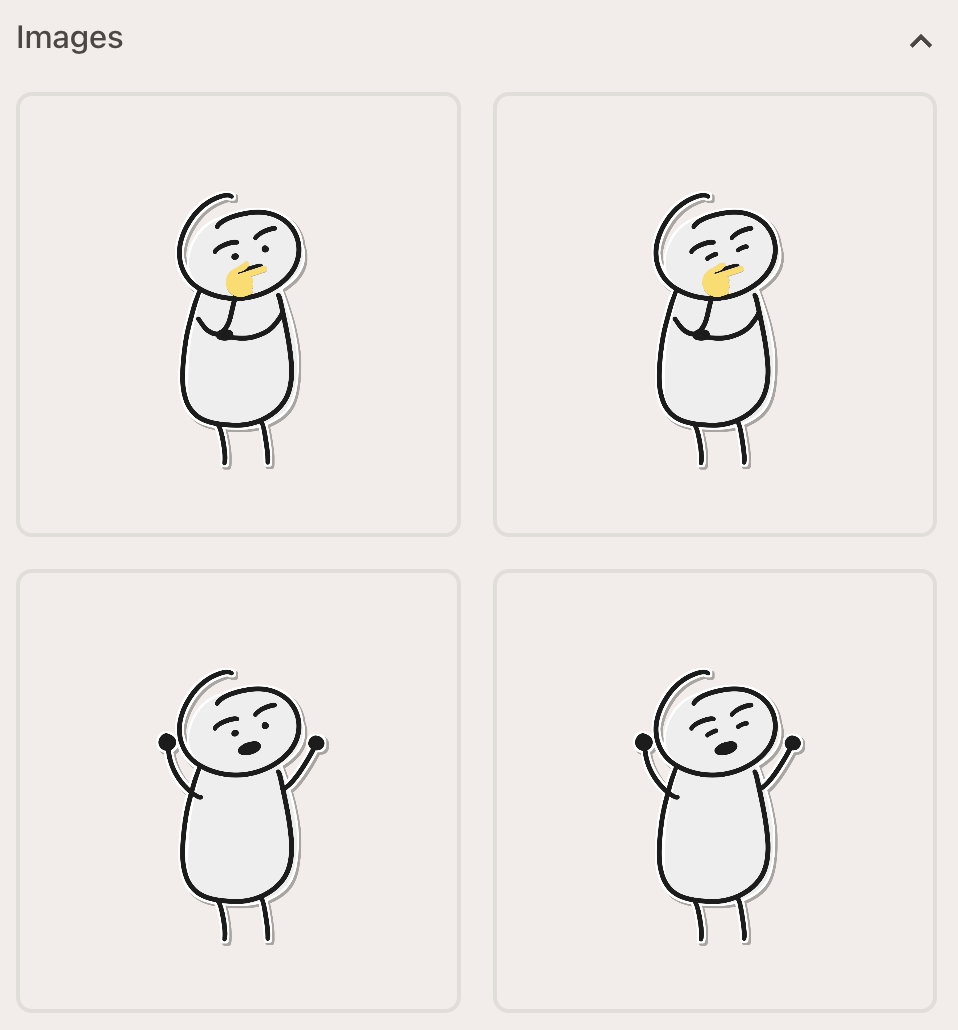
Task: Choose the arms-raised figure with squinted eyes
Action: pyautogui.click(x=715, y=791)
